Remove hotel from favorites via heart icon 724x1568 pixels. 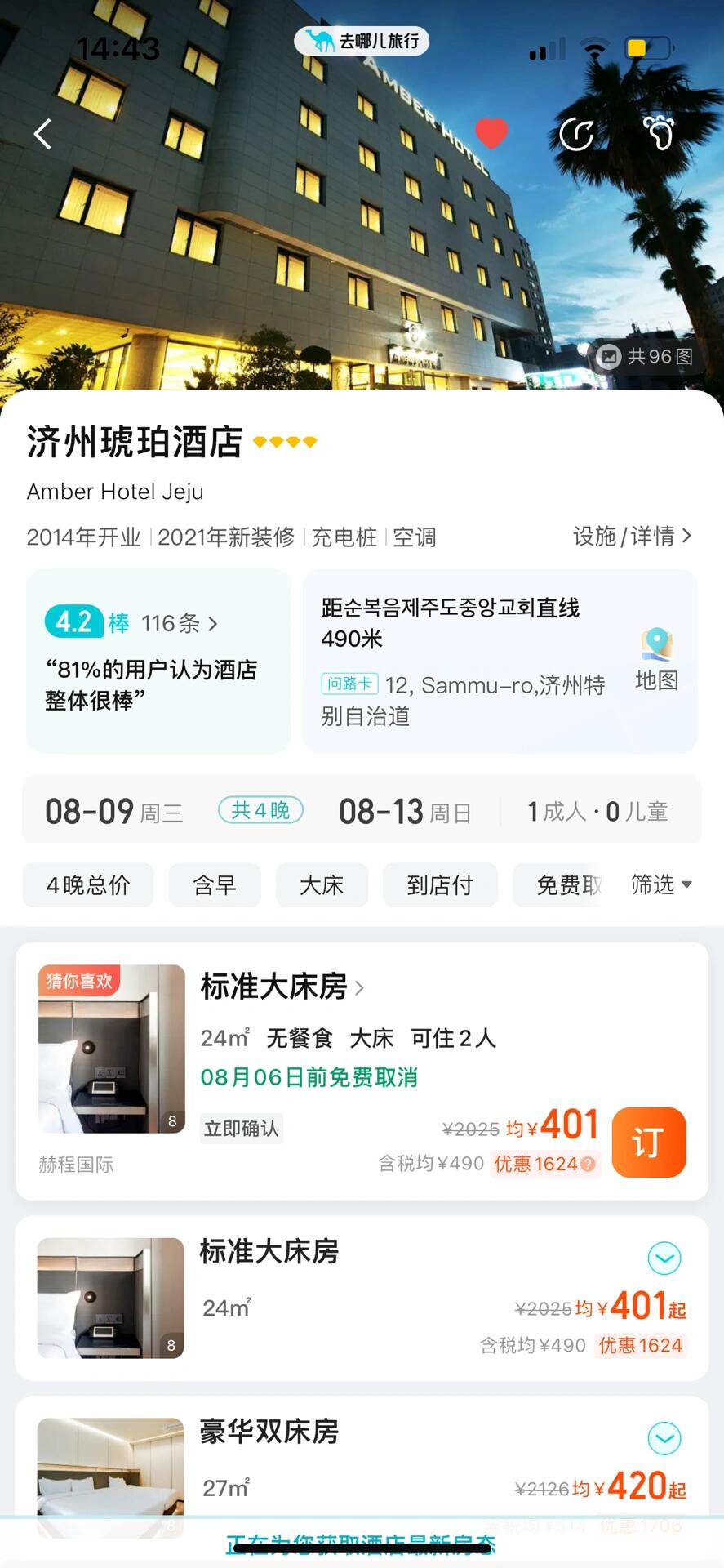pos(491,133)
